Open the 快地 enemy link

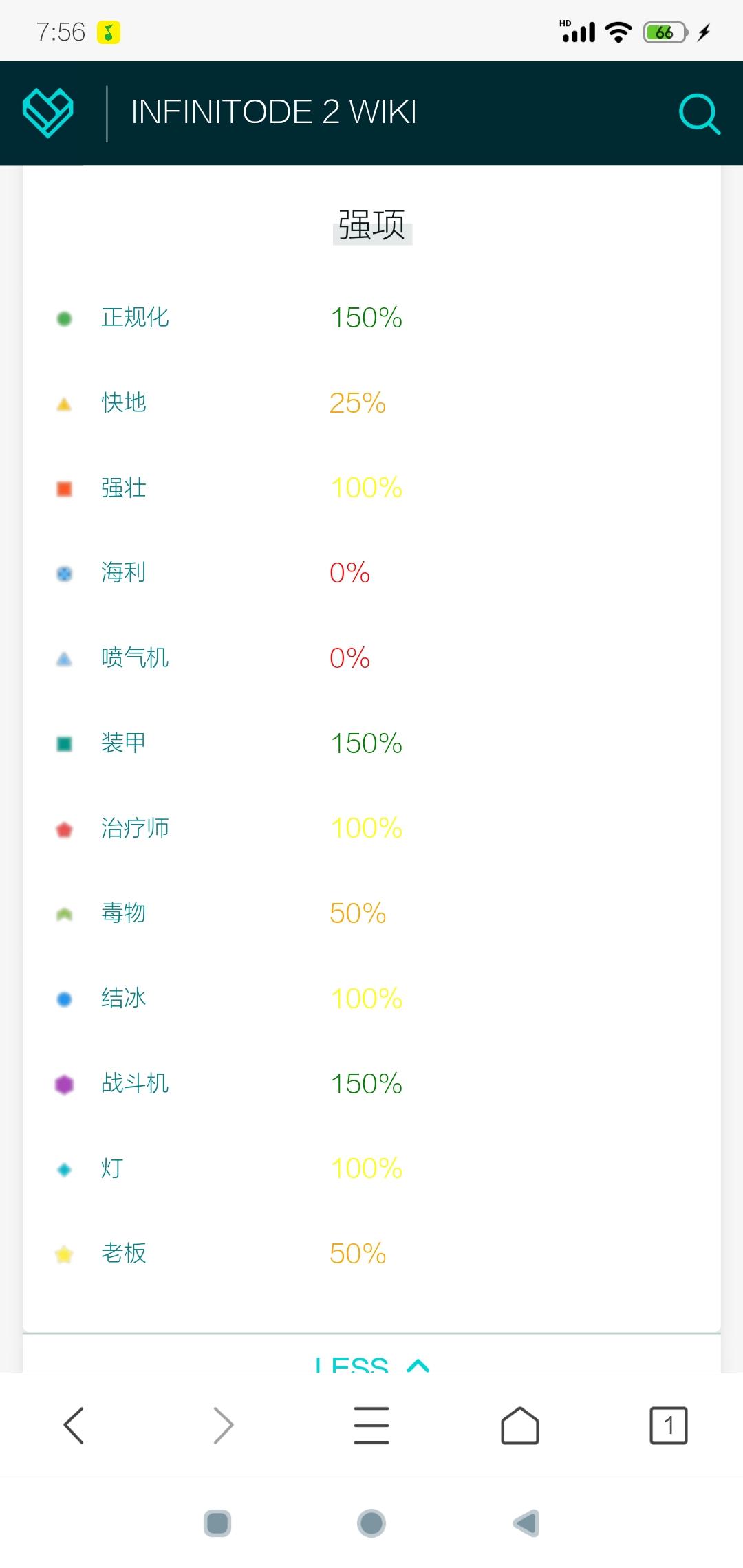(124, 403)
